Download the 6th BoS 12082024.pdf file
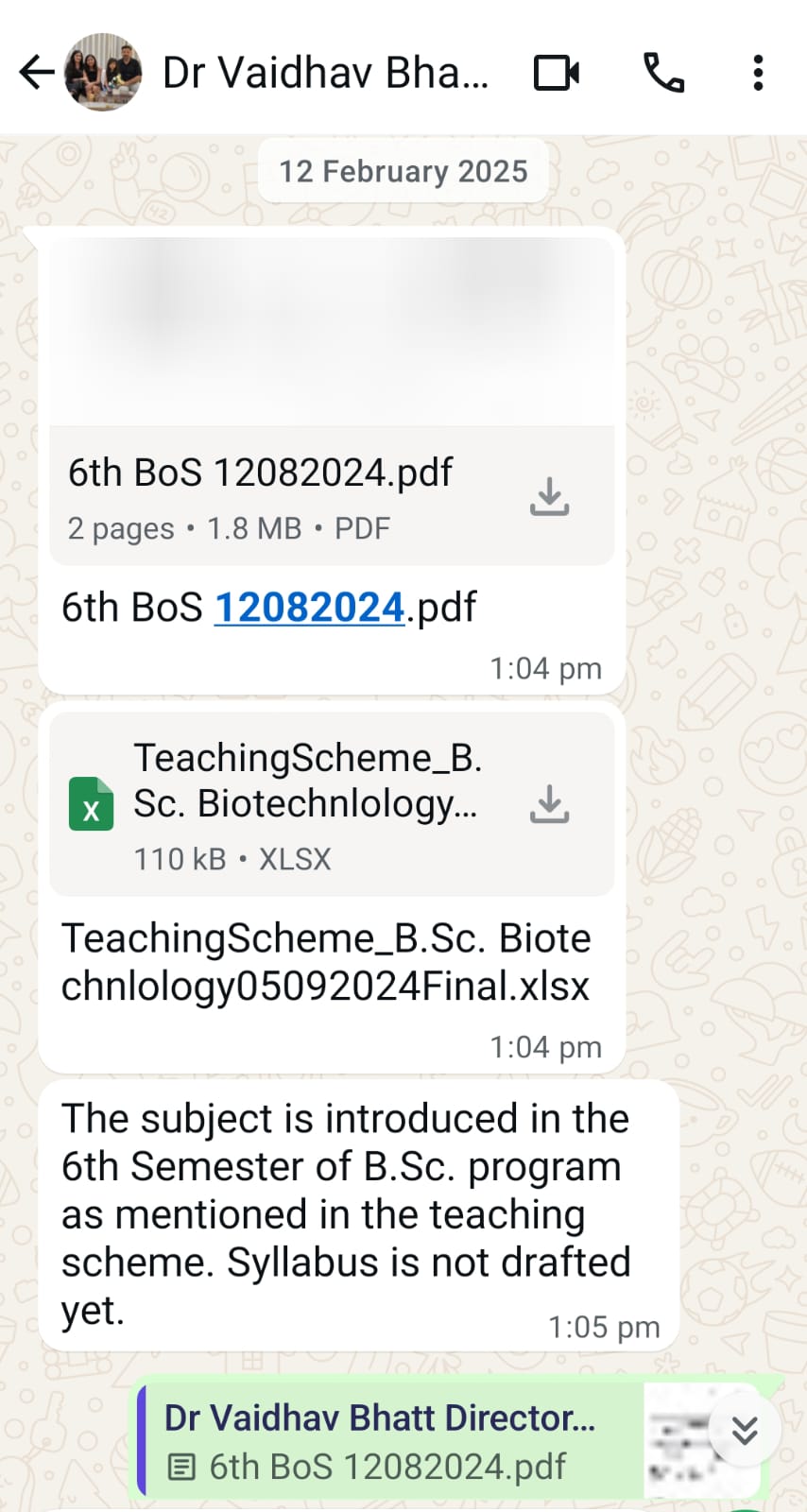Image resolution: width=807 pixels, height=1512 pixels. (x=549, y=496)
